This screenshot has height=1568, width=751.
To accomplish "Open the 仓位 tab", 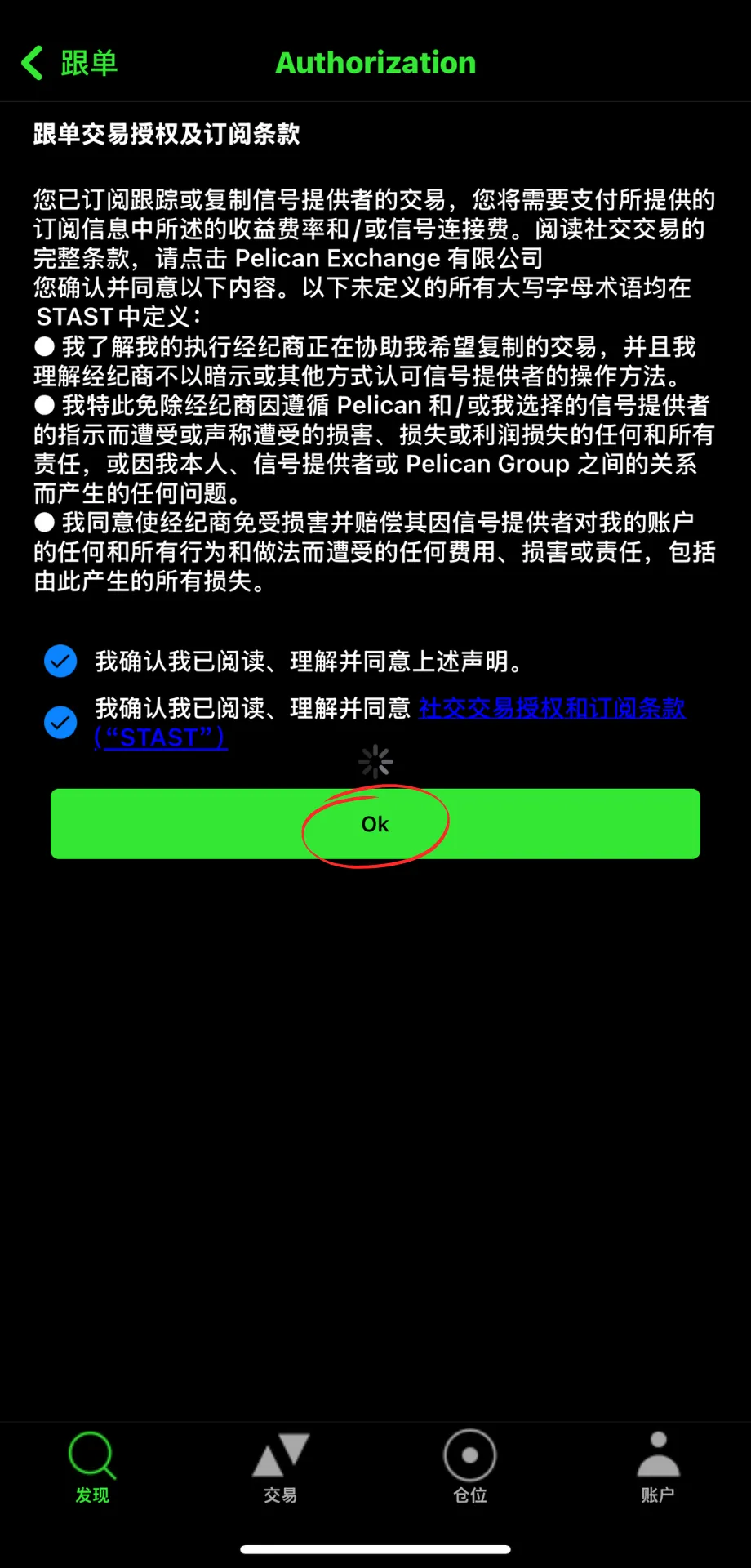I will coord(470,1468).
